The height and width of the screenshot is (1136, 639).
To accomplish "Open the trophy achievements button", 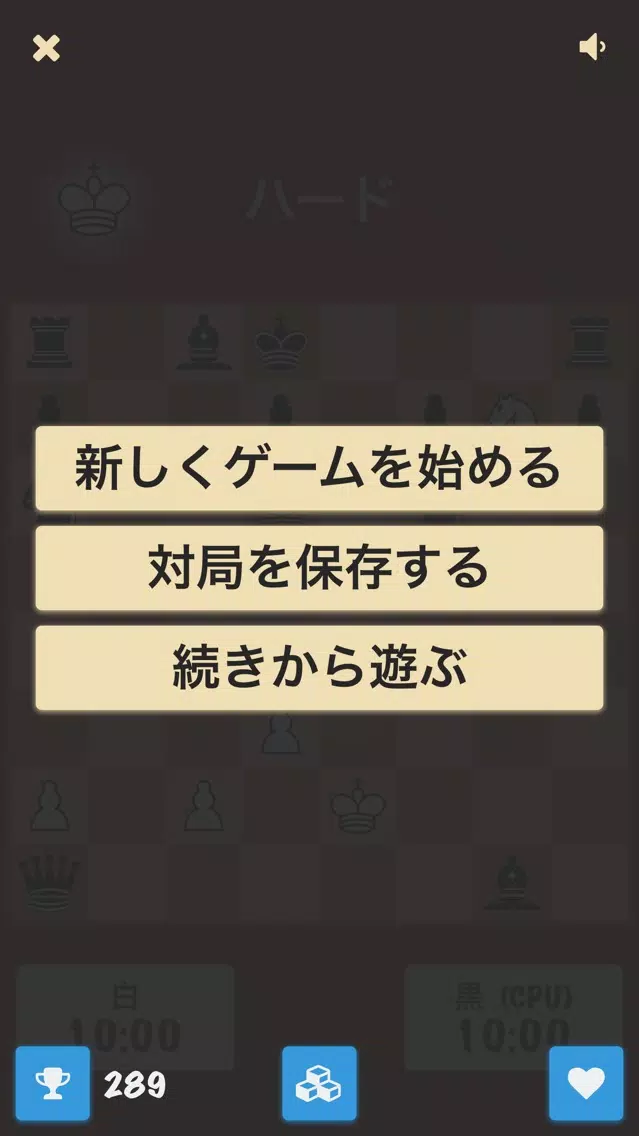I will (52, 1083).
